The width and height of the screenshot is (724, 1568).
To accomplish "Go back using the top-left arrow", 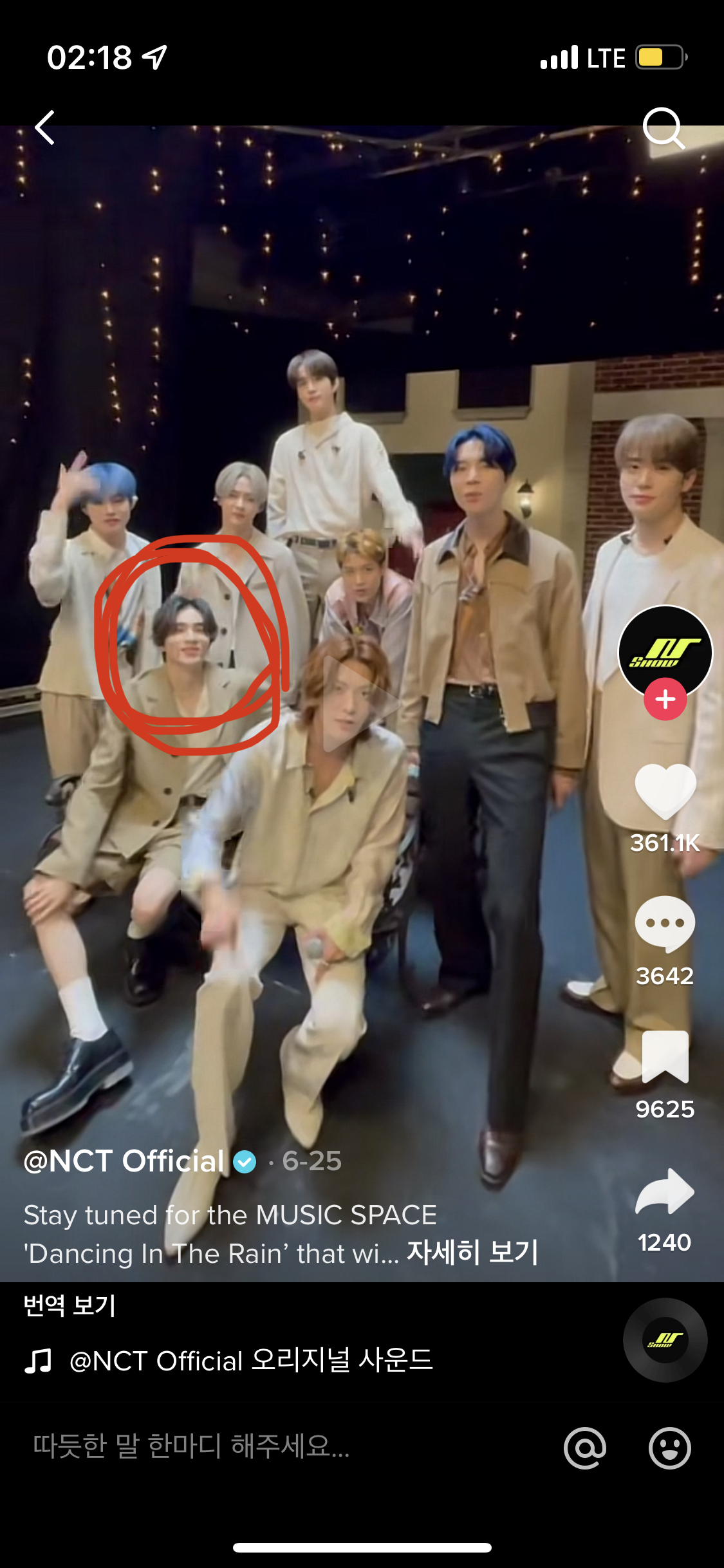I will pyautogui.click(x=45, y=127).
